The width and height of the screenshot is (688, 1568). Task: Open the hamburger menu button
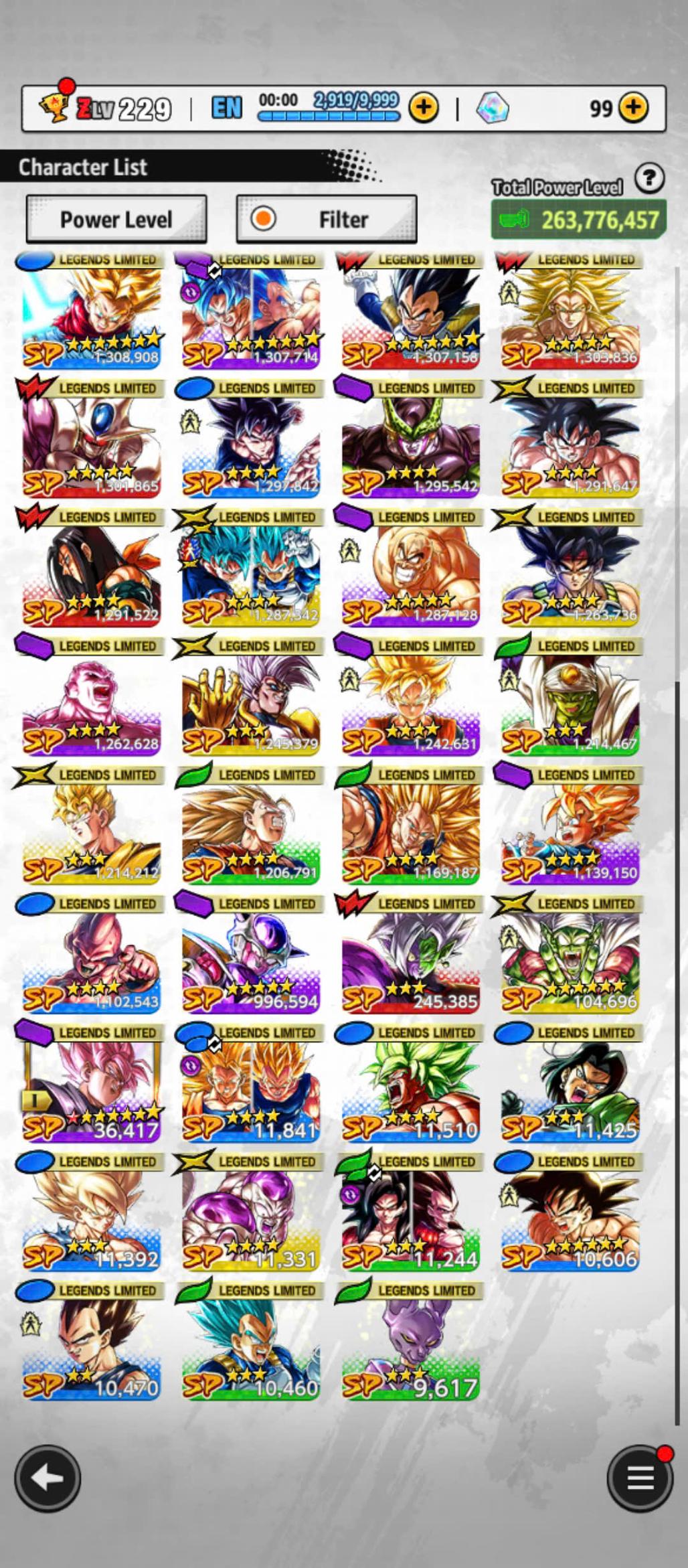point(639,1478)
